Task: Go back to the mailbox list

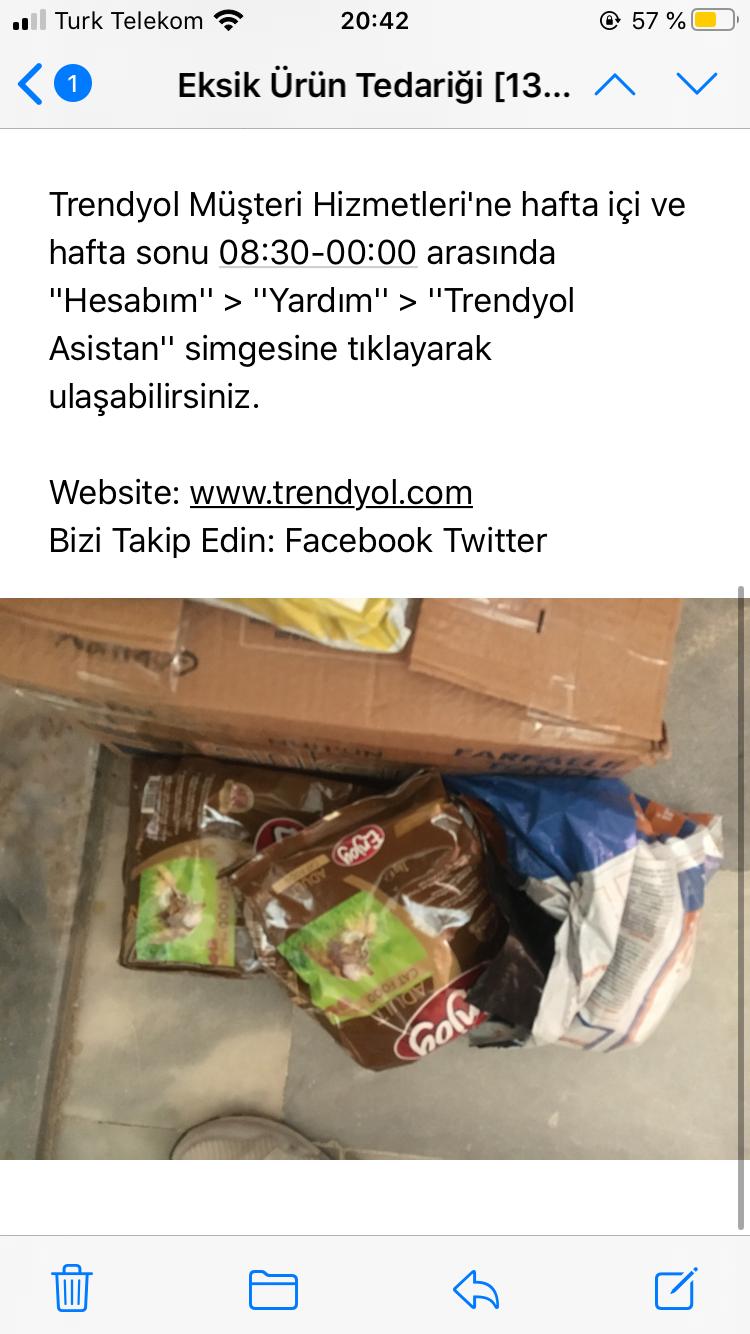Action: [54, 85]
